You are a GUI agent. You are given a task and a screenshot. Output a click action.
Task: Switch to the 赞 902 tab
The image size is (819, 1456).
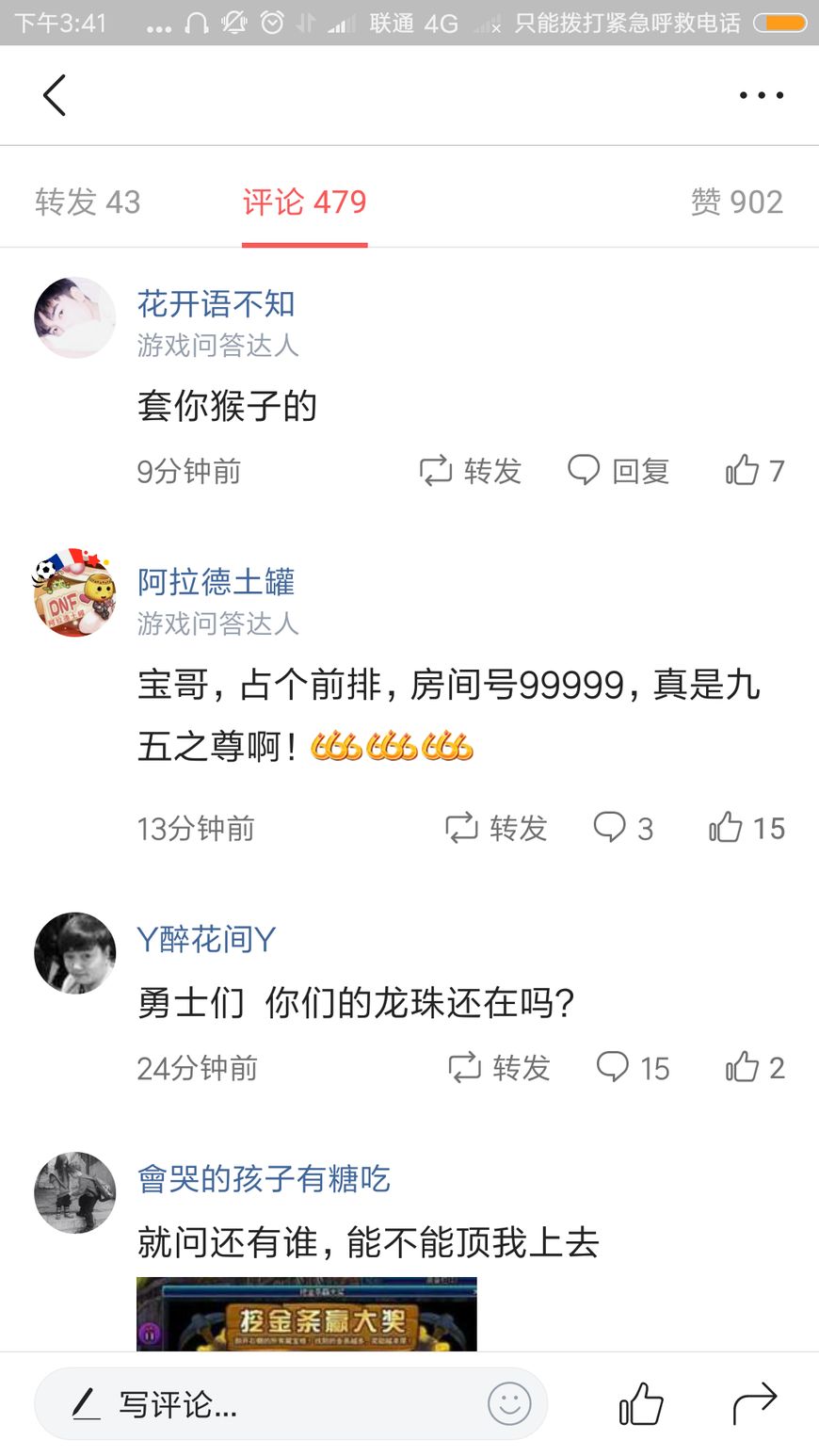(736, 202)
